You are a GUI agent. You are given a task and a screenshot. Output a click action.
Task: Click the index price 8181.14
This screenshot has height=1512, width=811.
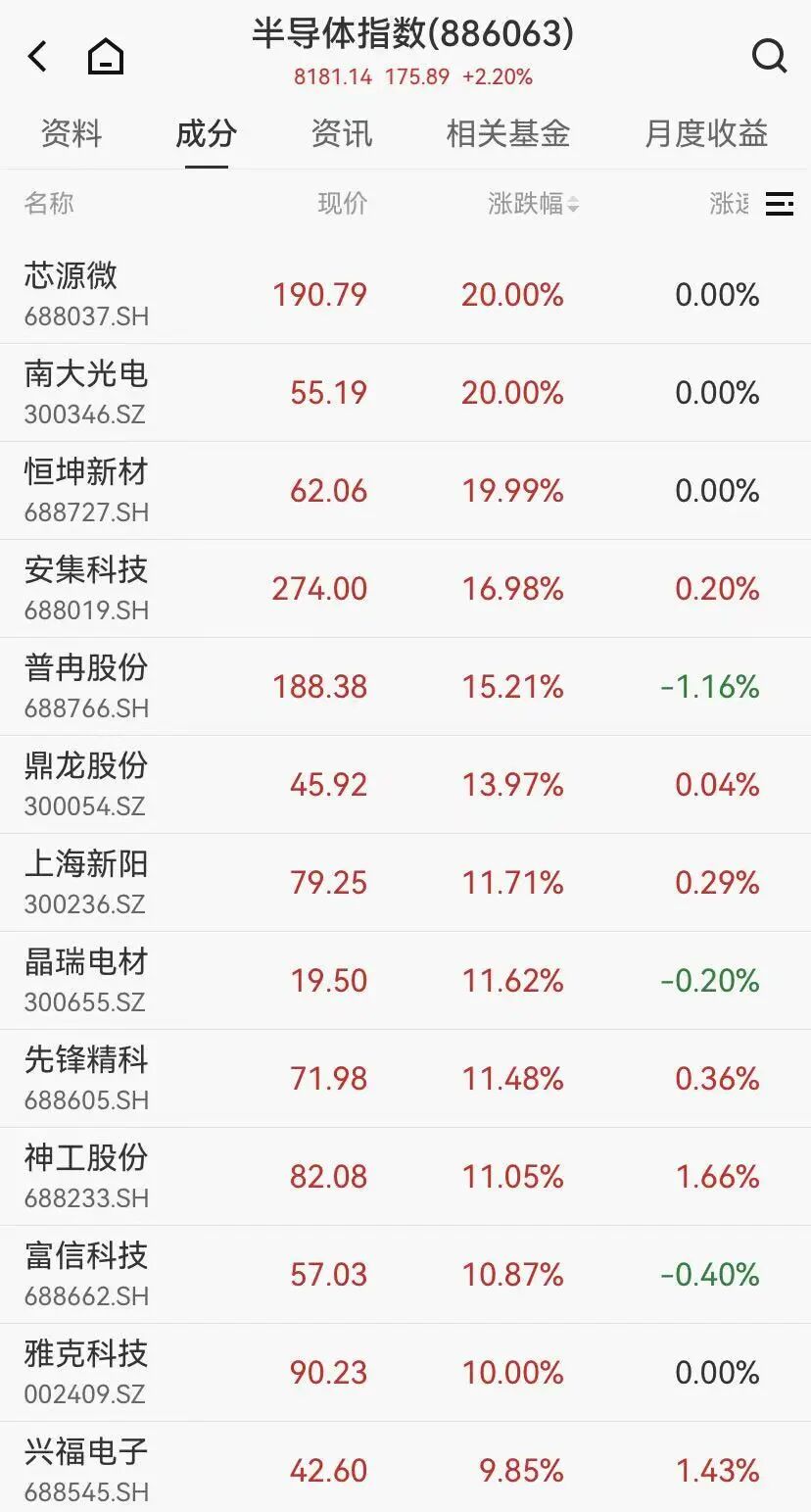[x=331, y=76]
